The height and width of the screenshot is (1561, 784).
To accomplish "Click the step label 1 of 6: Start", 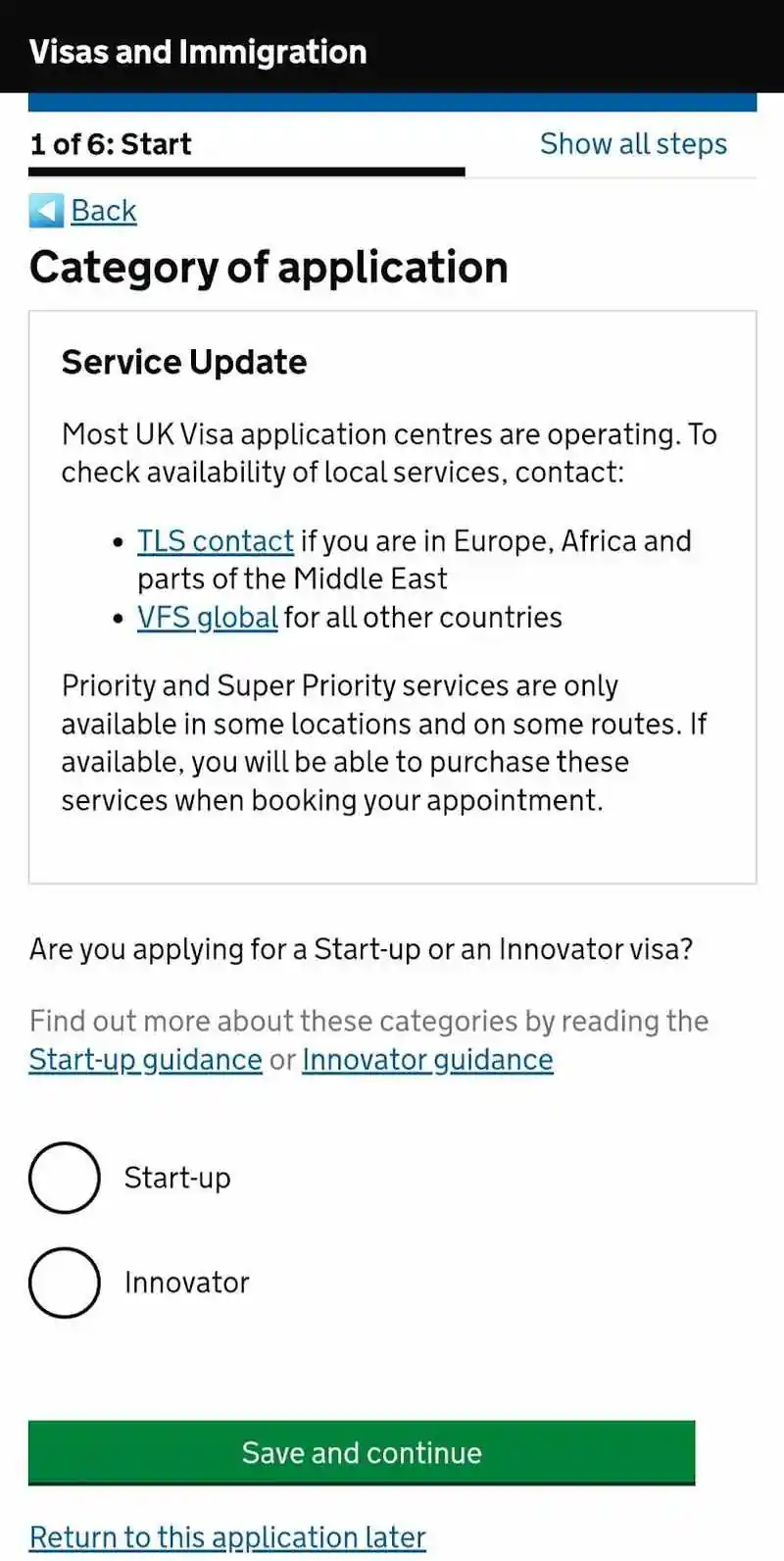I will (110, 144).
